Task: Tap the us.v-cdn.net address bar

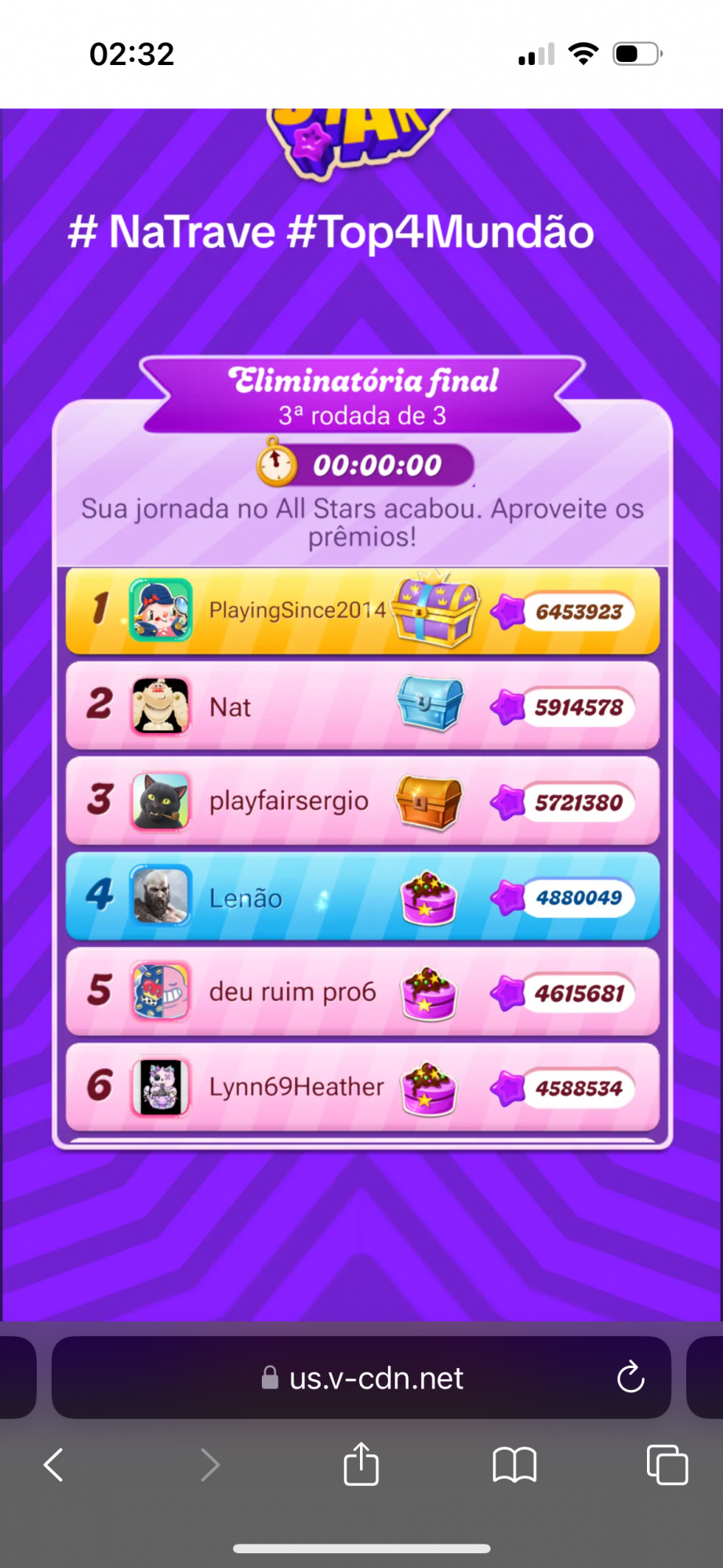Action: coord(361,1377)
